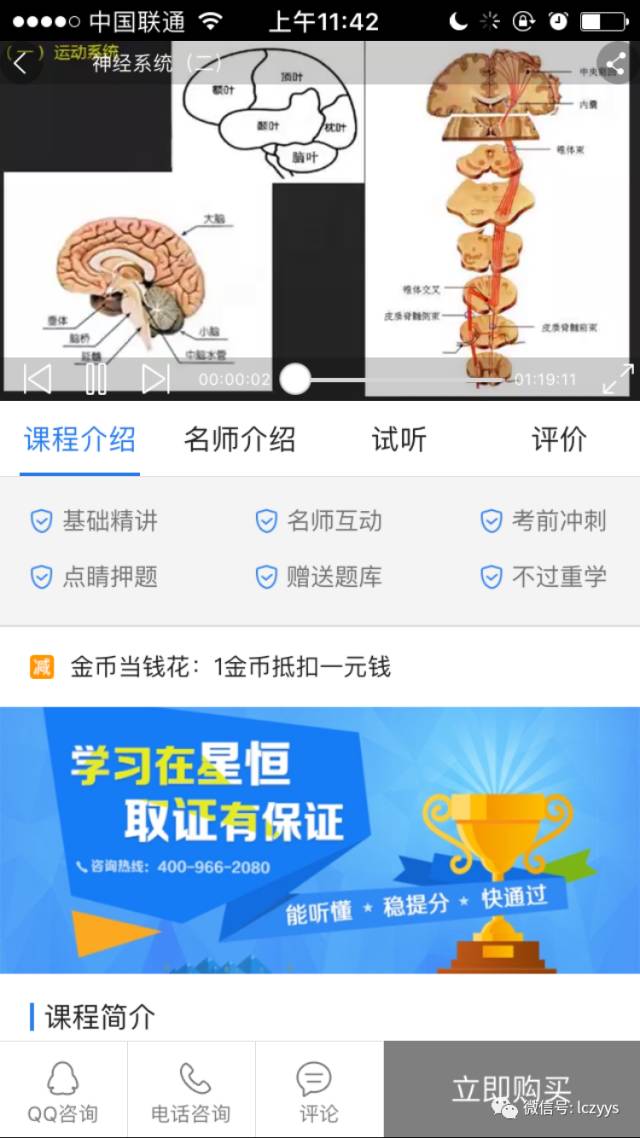Pause the video playback
Image resolution: width=640 pixels, height=1138 pixels.
(x=96, y=379)
